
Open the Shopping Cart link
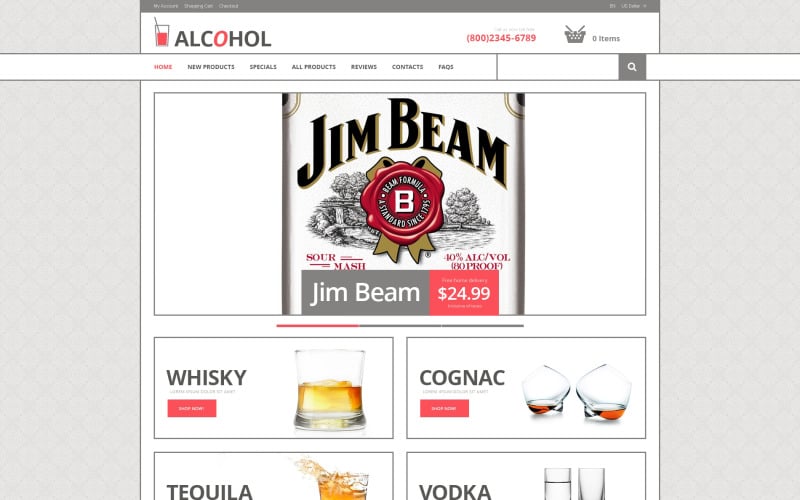(198, 6)
